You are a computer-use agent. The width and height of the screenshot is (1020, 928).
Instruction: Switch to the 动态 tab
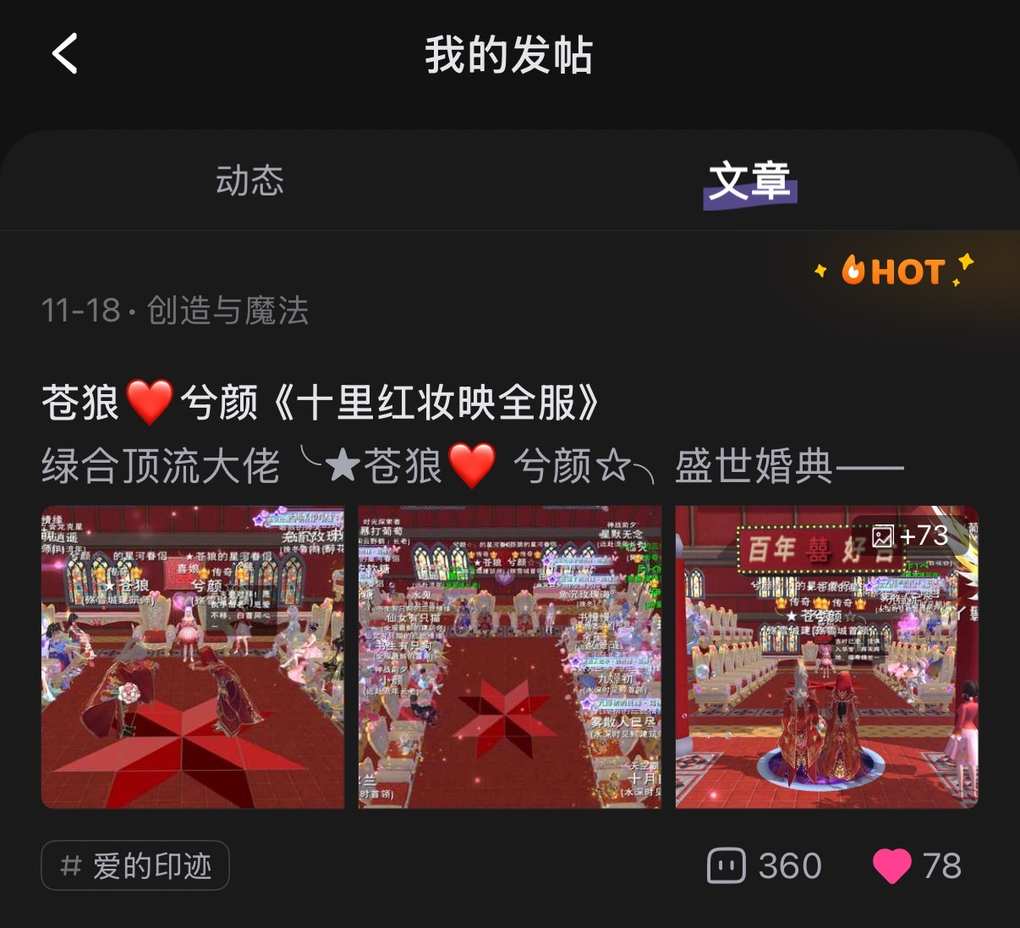pyautogui.click(x=250, y=181)
